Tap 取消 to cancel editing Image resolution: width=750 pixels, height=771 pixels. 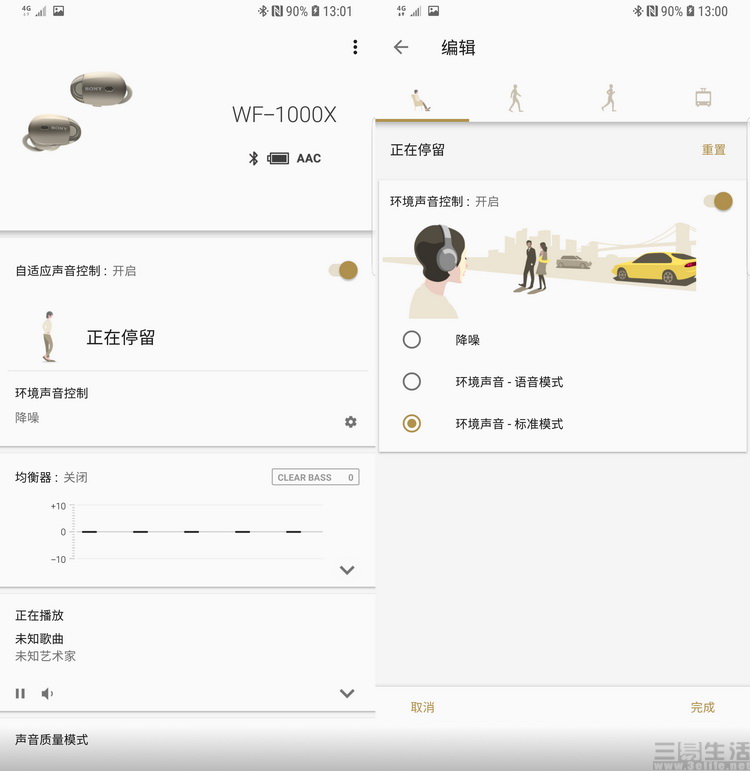tap(422, 707)
